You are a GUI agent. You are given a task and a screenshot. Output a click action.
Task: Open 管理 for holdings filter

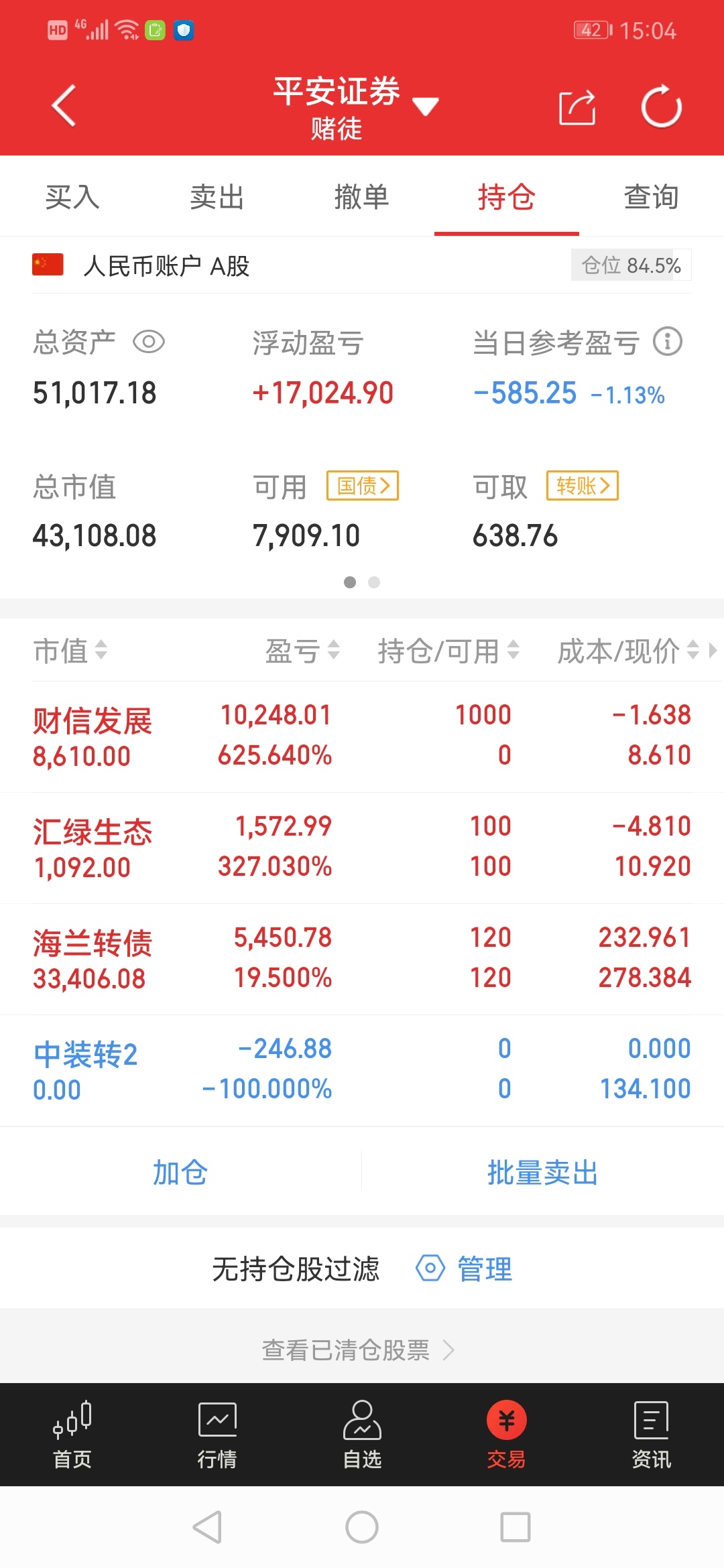coord(465,1268)
